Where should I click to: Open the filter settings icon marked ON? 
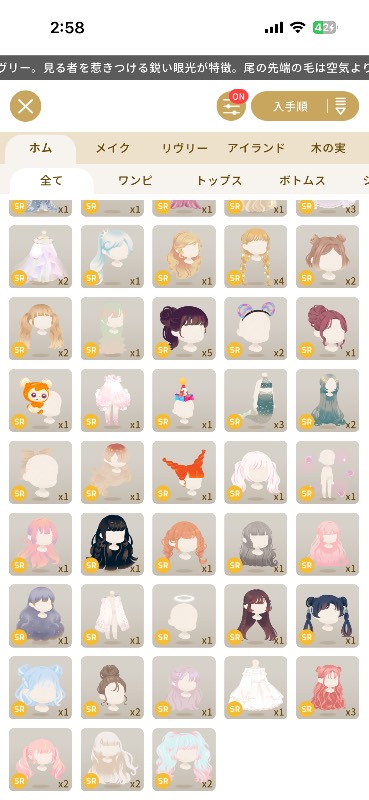(231, 106)
